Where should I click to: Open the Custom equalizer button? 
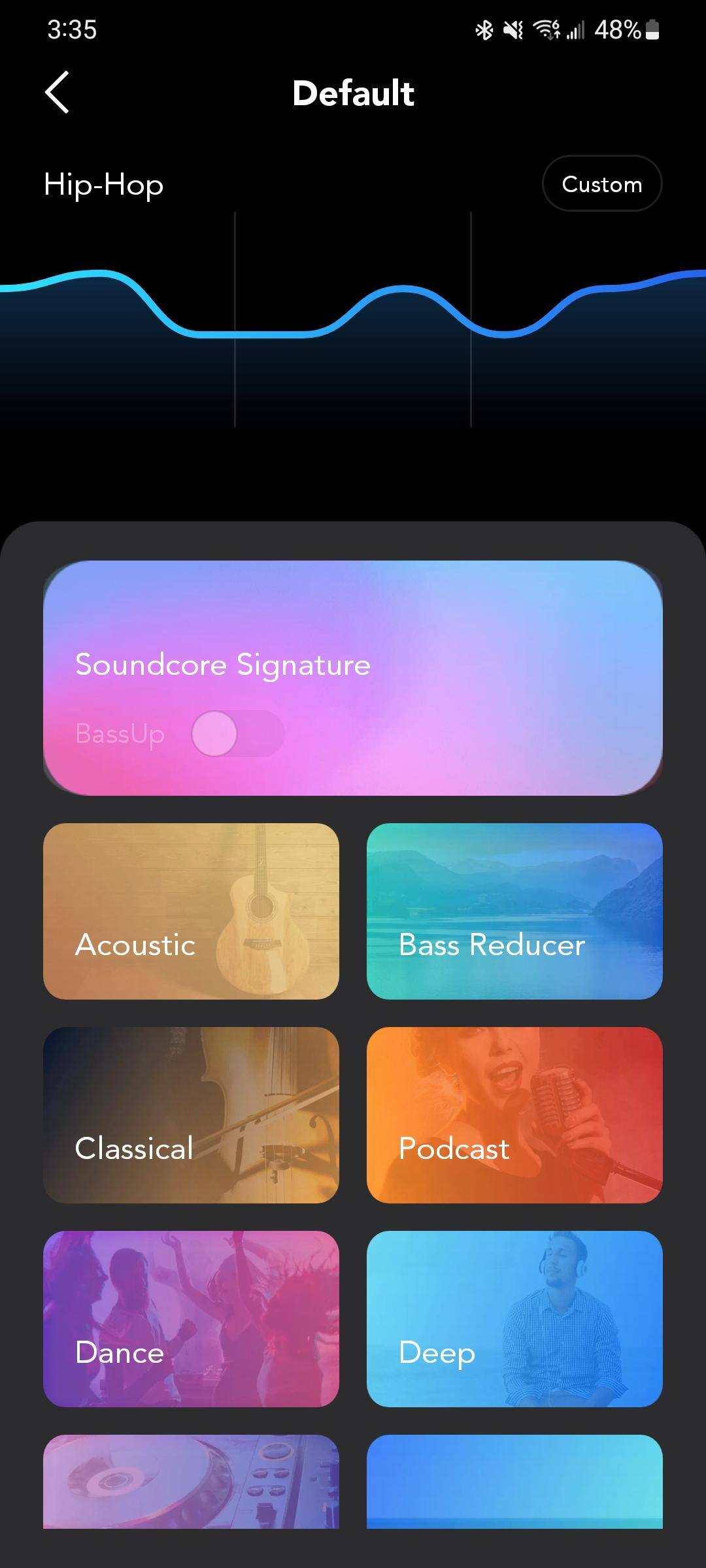click(x=601, y=184)
